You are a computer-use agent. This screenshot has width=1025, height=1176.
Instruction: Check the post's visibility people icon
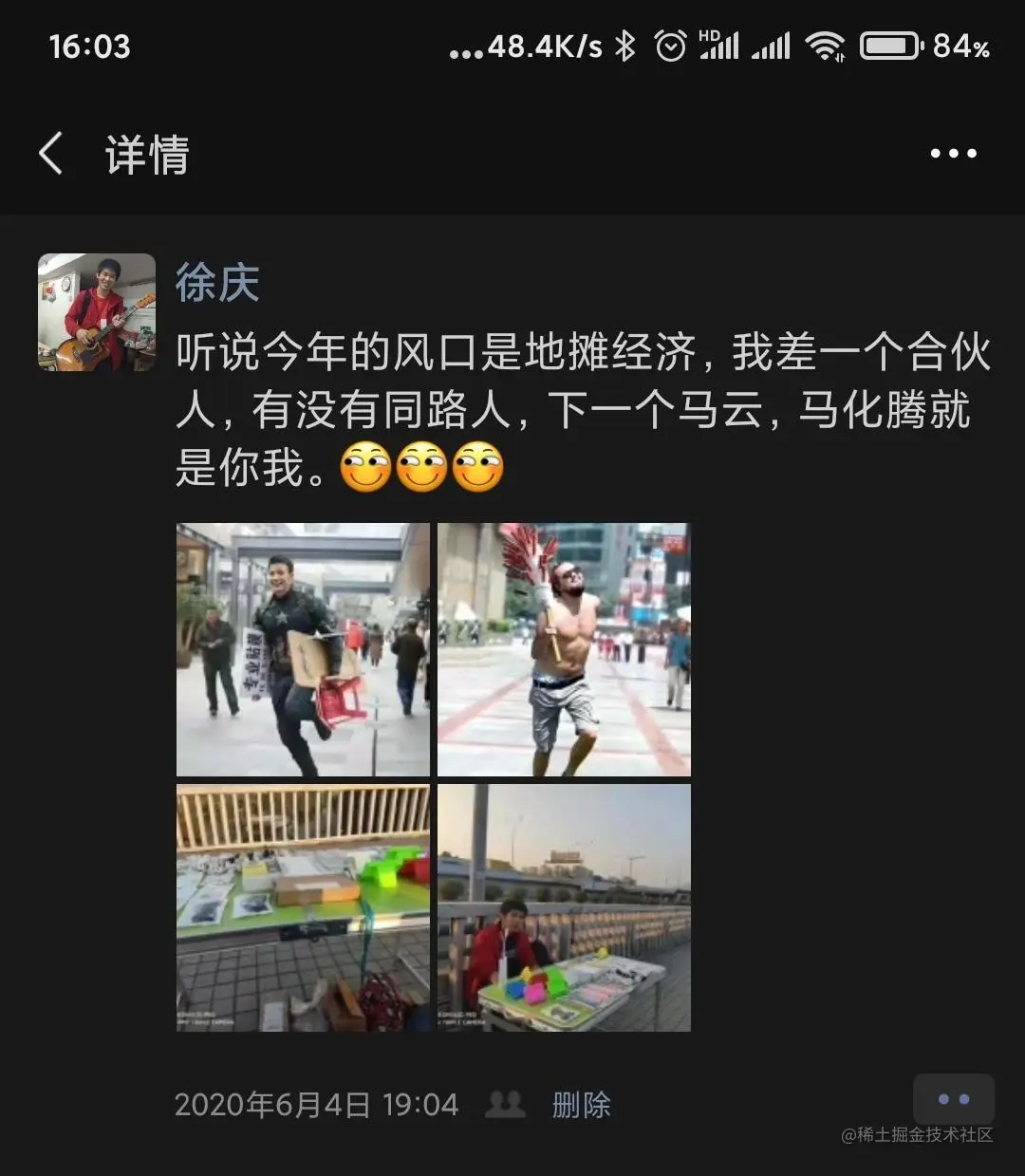pos(505,1104)
